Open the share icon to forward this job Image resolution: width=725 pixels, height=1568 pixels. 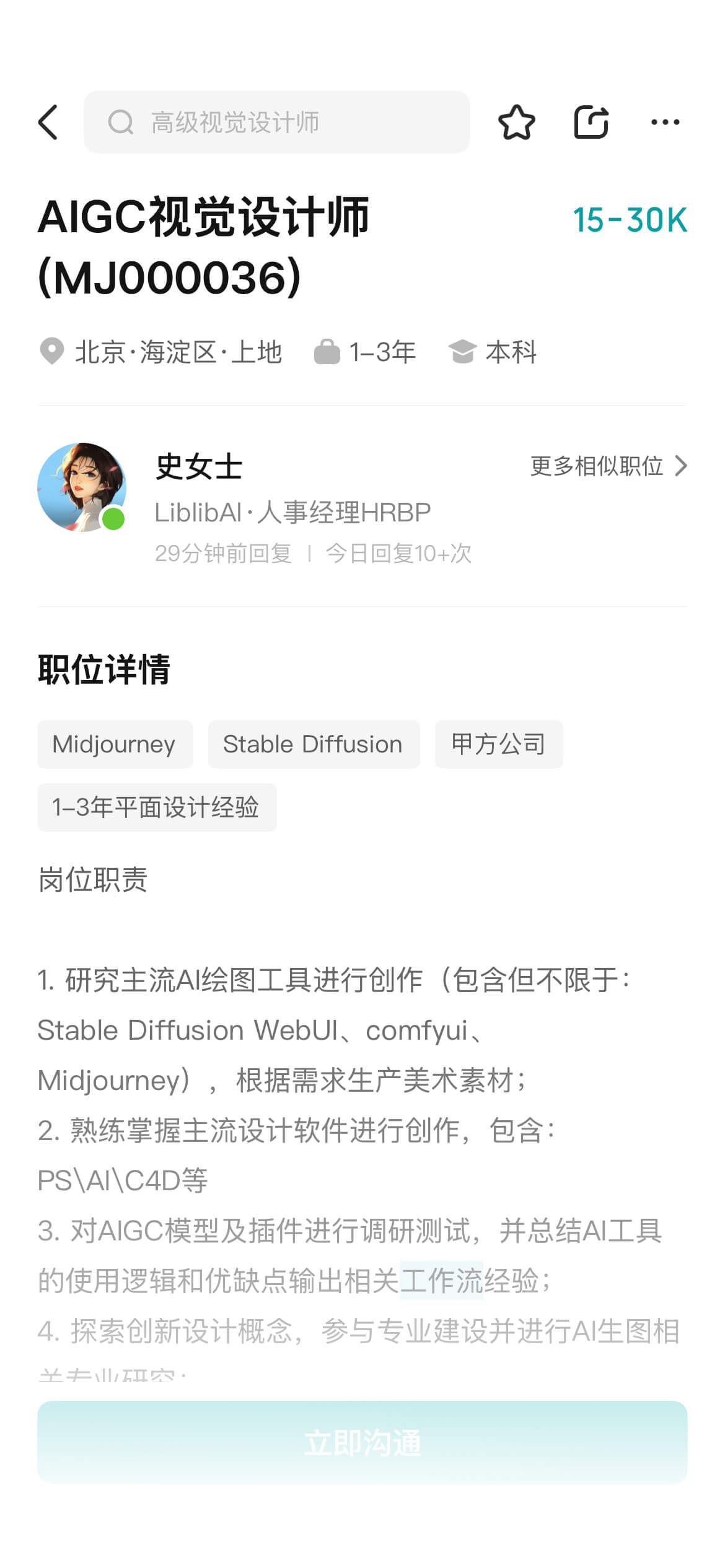pos(591,122)
